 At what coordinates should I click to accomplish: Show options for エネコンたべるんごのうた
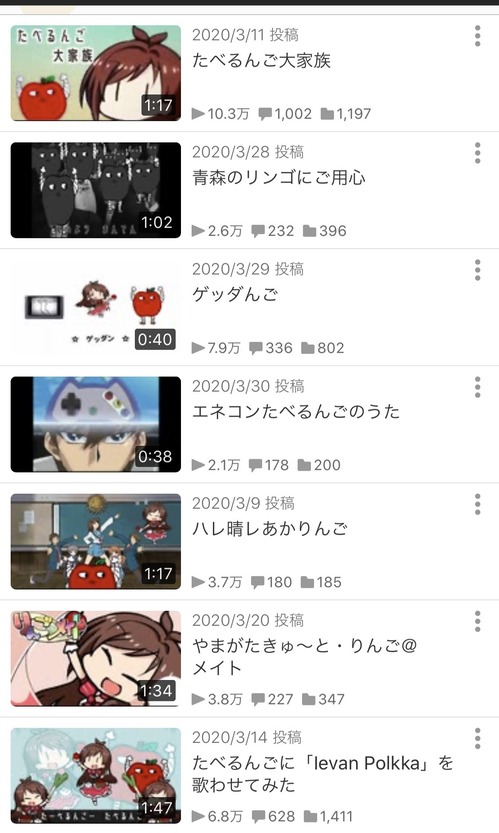pyautogui.click(x=477, y=387)
